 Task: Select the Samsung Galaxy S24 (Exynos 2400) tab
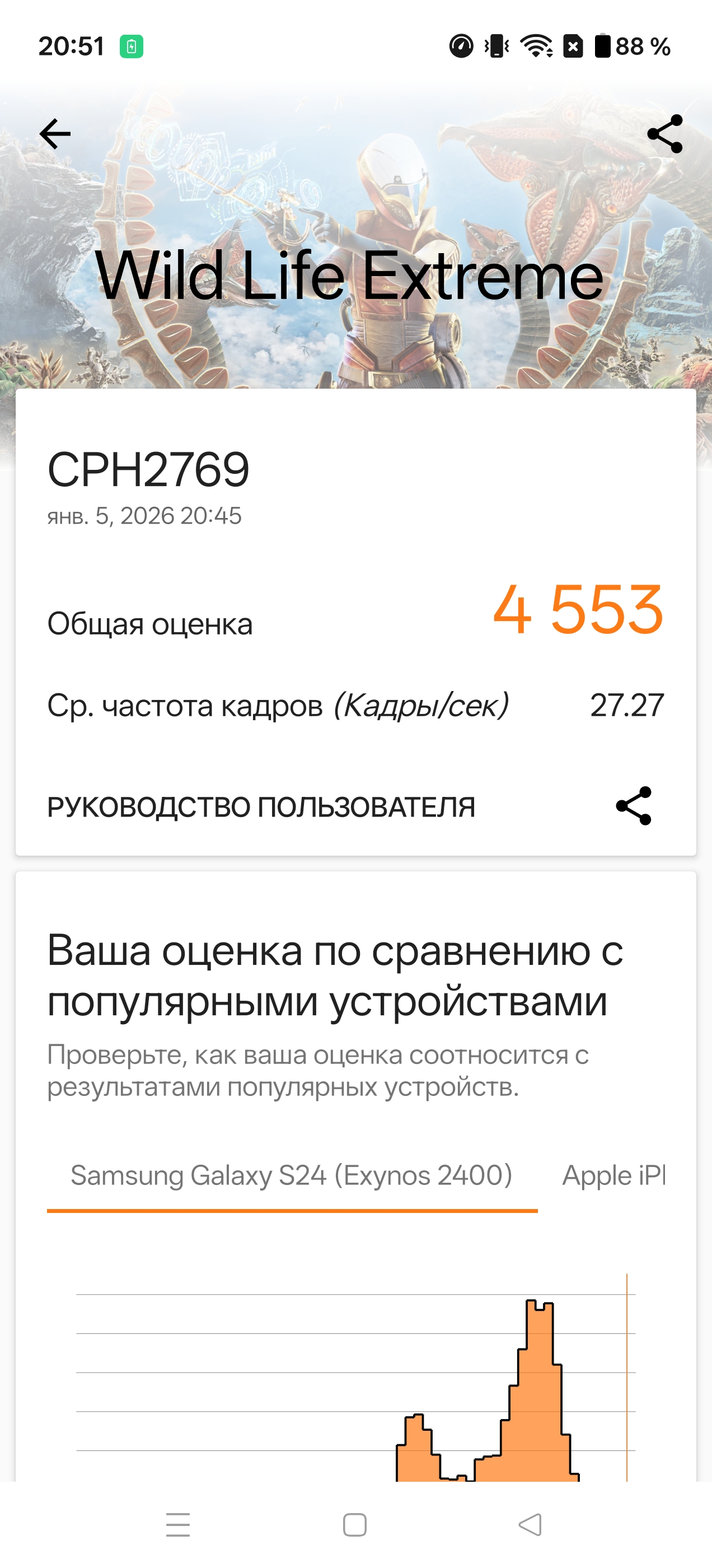(292, 1175)
